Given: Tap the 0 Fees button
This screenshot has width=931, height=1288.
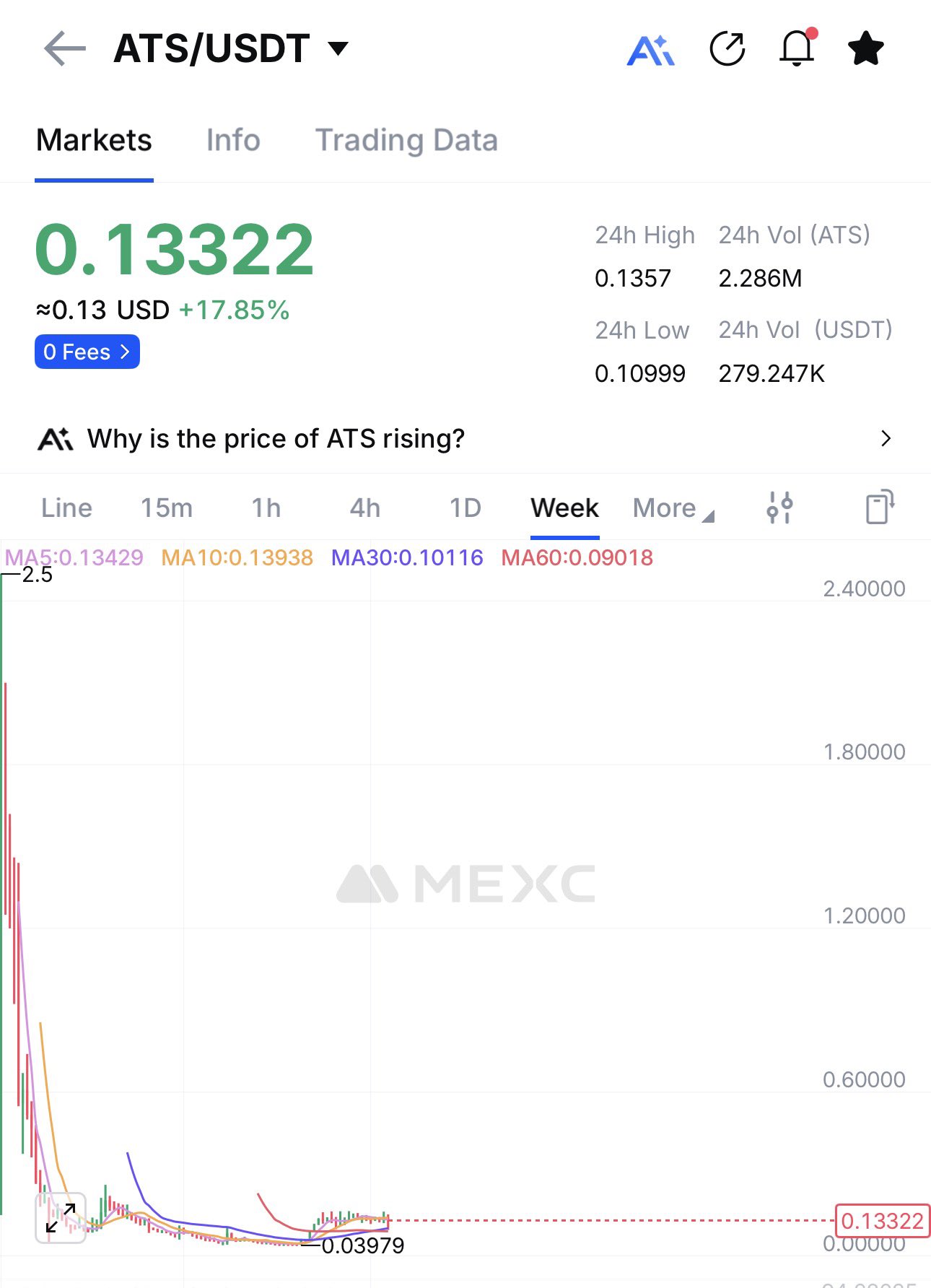Looking at the screenshot, I should (x=87, y=352).
